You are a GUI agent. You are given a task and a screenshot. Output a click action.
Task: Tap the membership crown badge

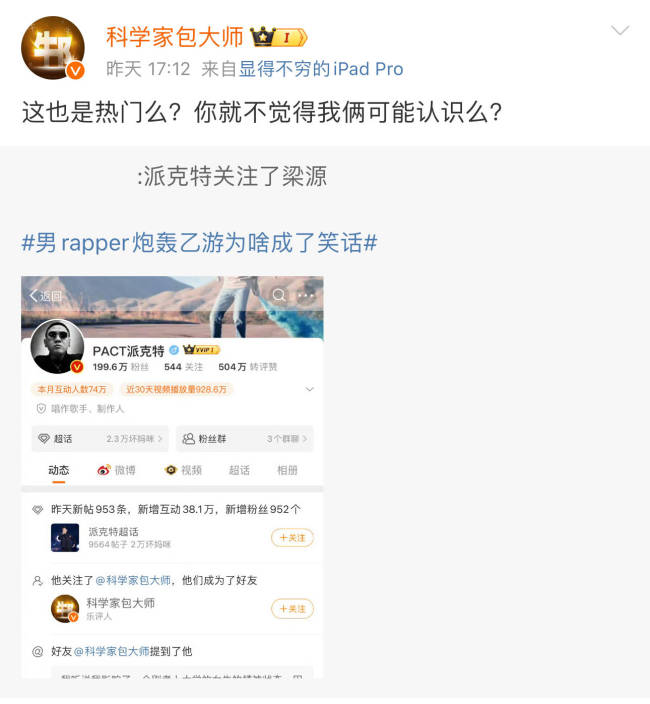[279, 38]
